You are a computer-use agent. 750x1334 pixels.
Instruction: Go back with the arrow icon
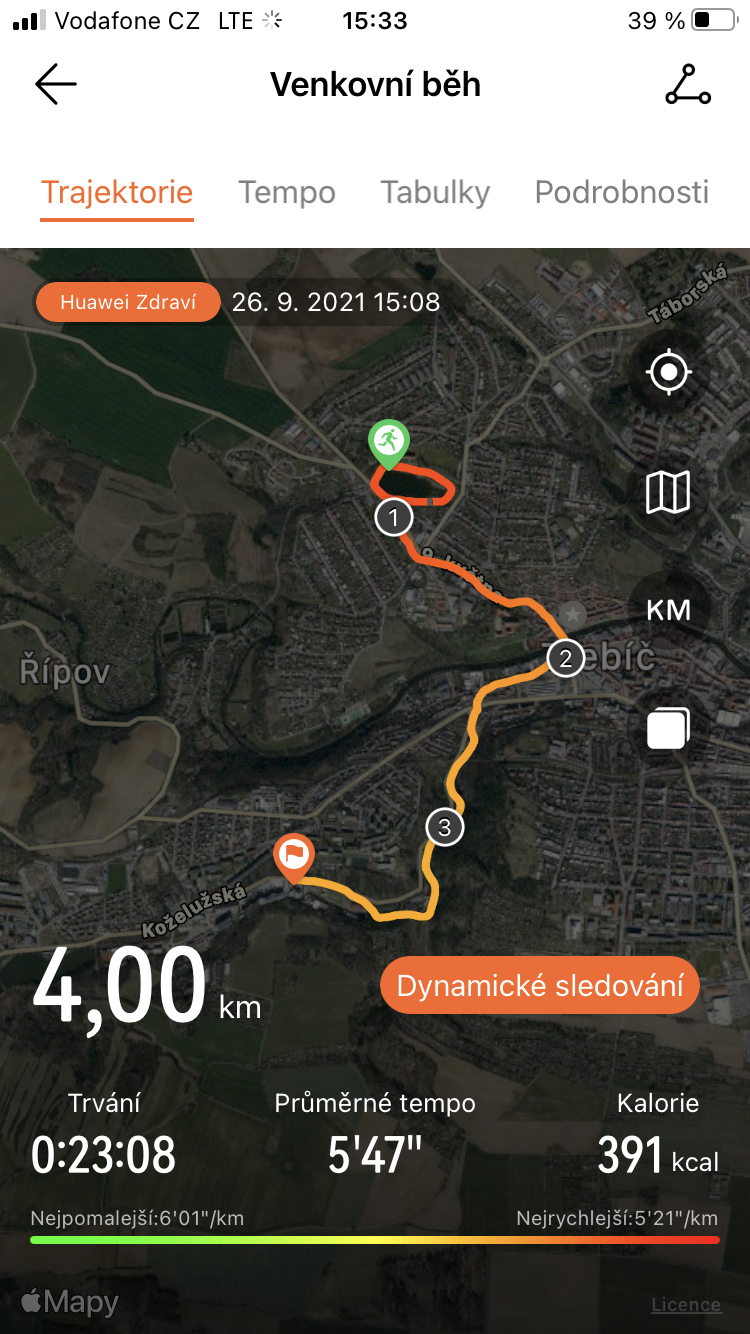click(x=56, y=85)
